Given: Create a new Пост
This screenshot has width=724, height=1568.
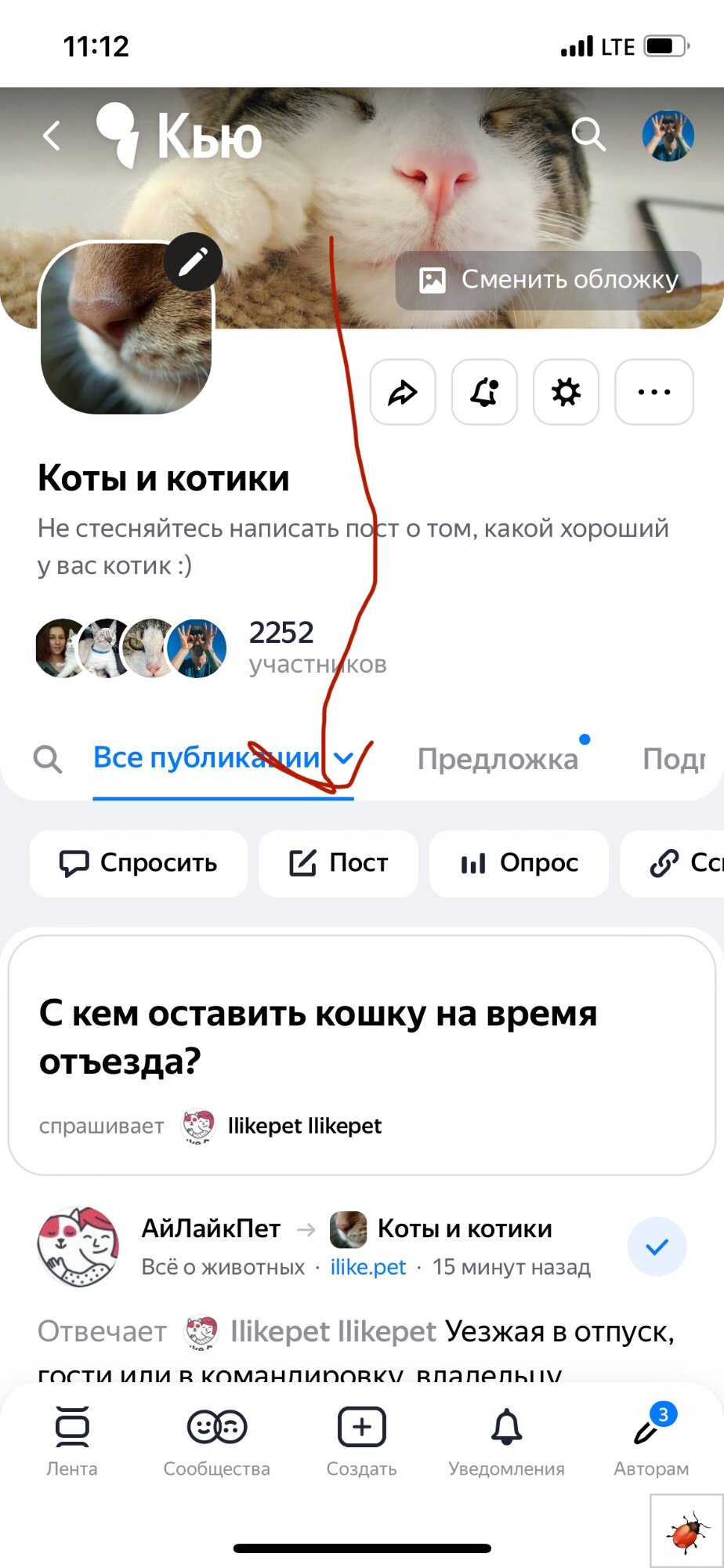Looking at the screenshot, I should [x=338, y=863].
